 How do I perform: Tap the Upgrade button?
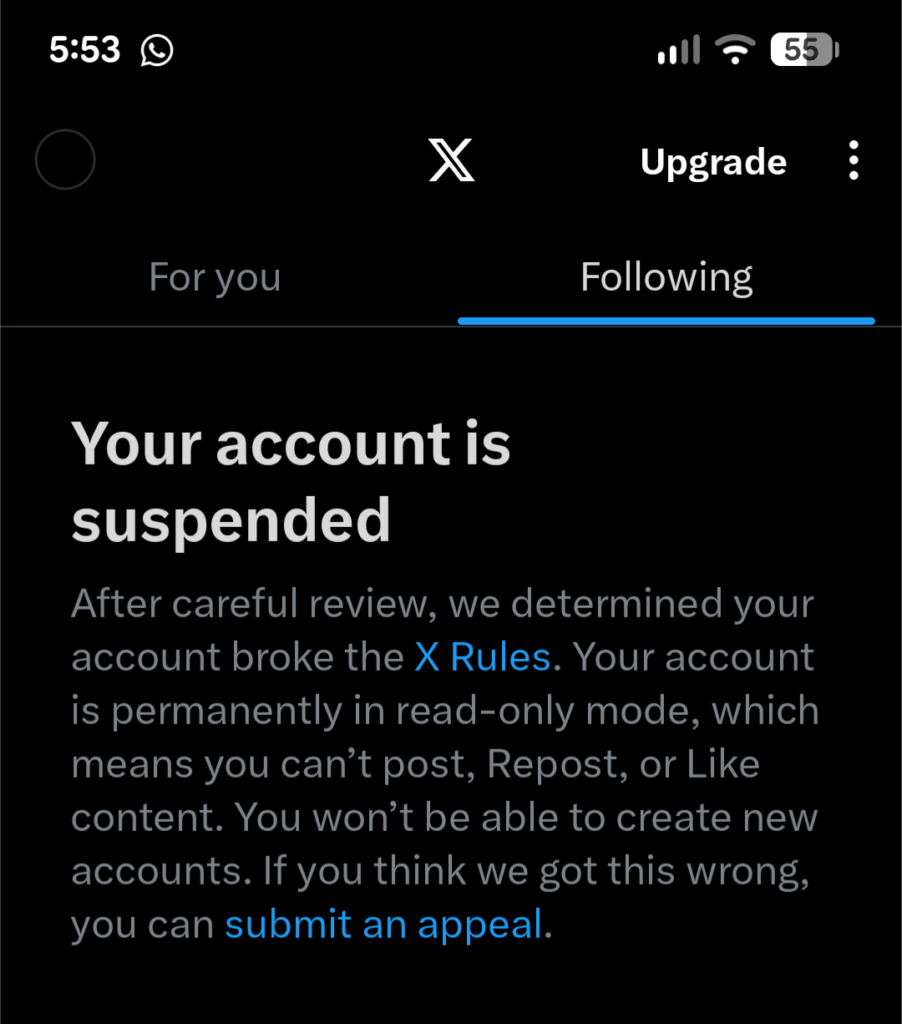[713, 162]
